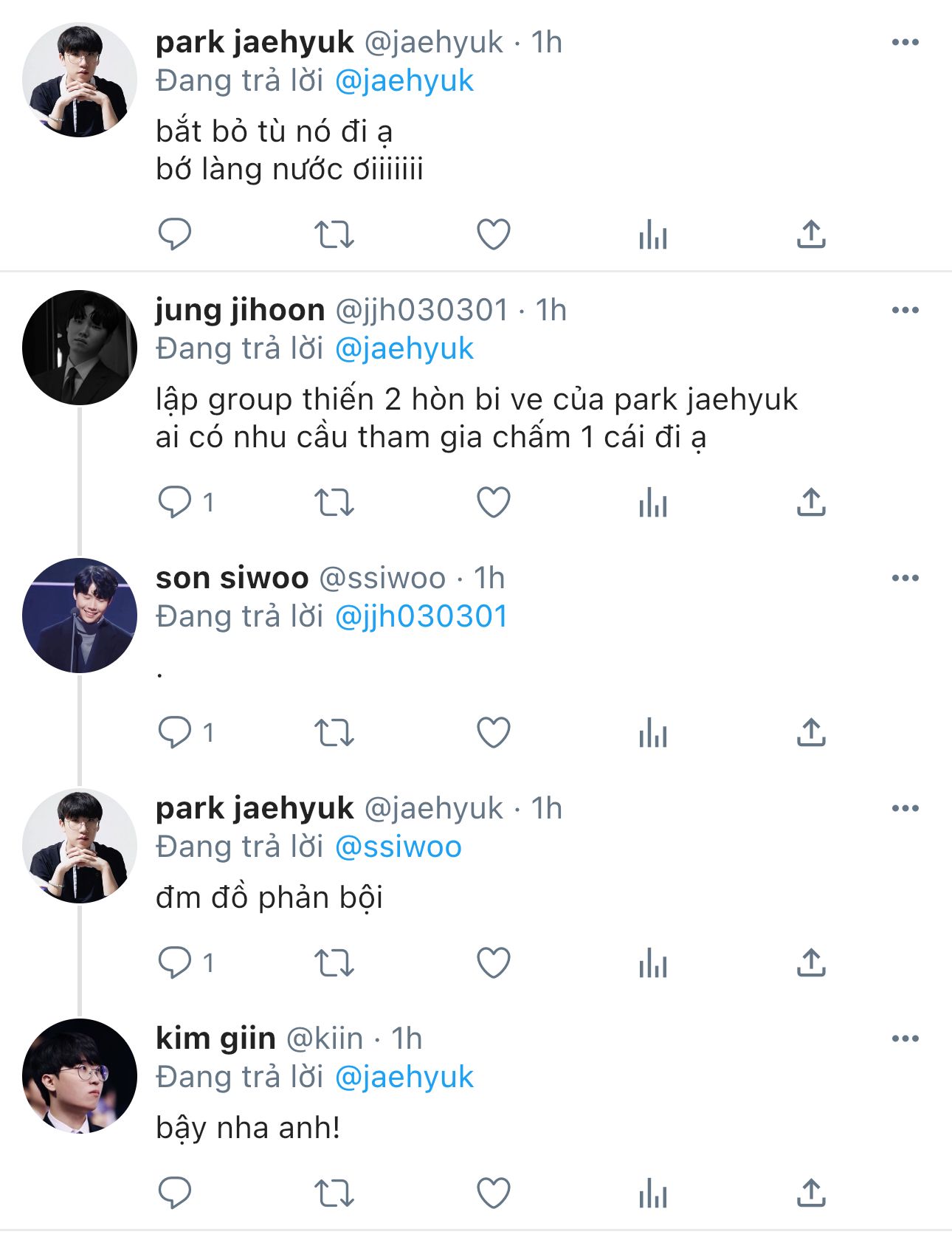Open the @jjh030301 mention link in son siwoo's reply
Viewport: 952px width, 1237px height.
click(421, 616)
